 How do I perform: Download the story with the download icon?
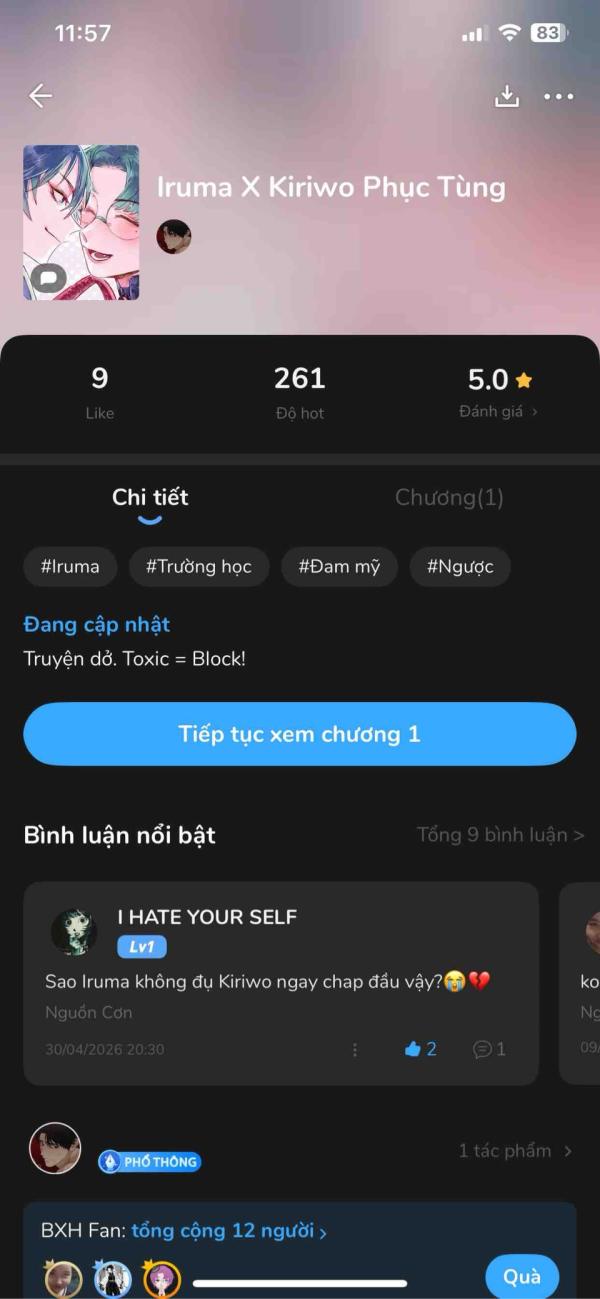pyautogui.click(x=507, y=96)
